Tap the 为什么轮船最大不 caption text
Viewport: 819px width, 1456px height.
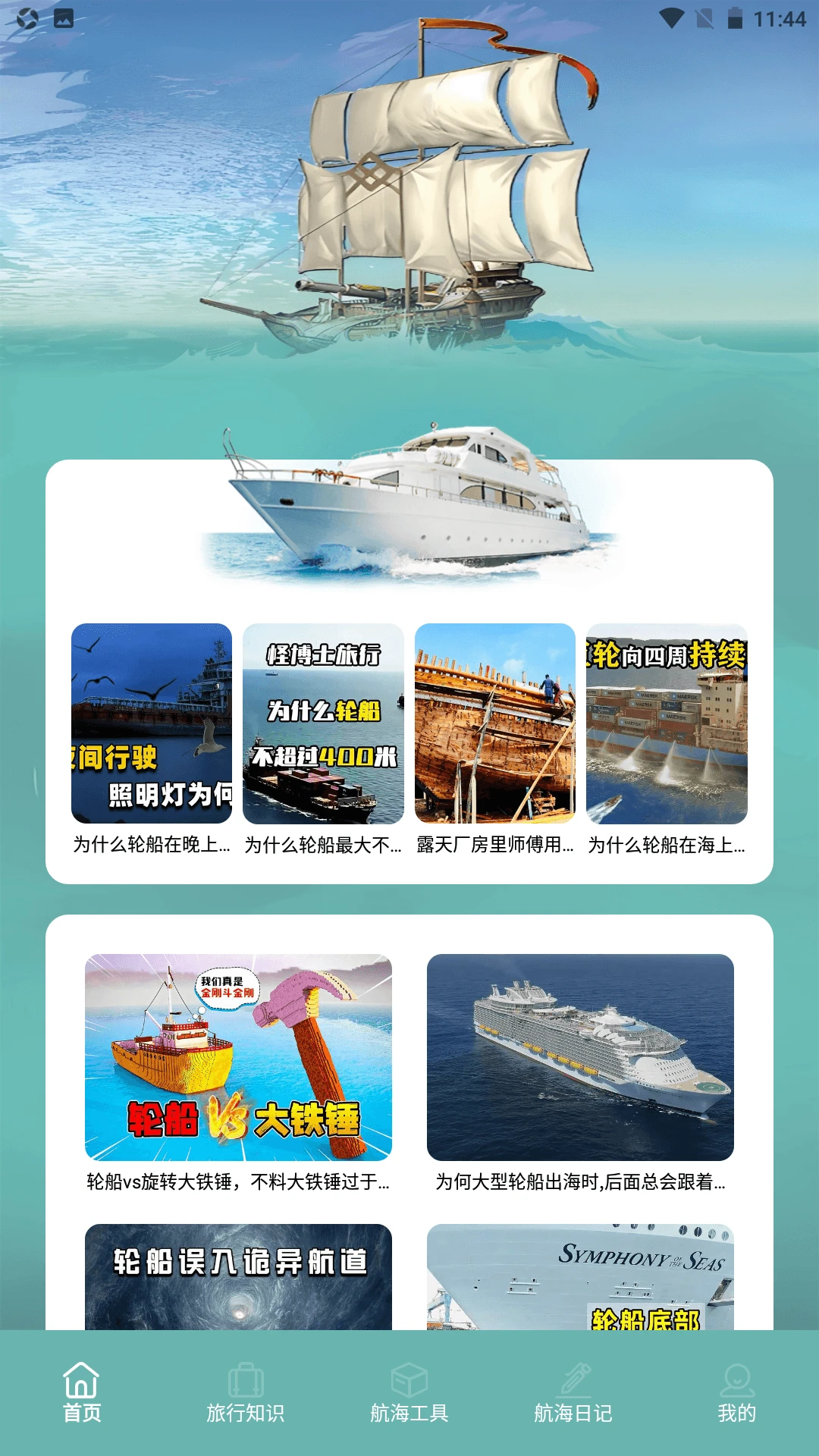pyautogui.click(x=324, y=846)
